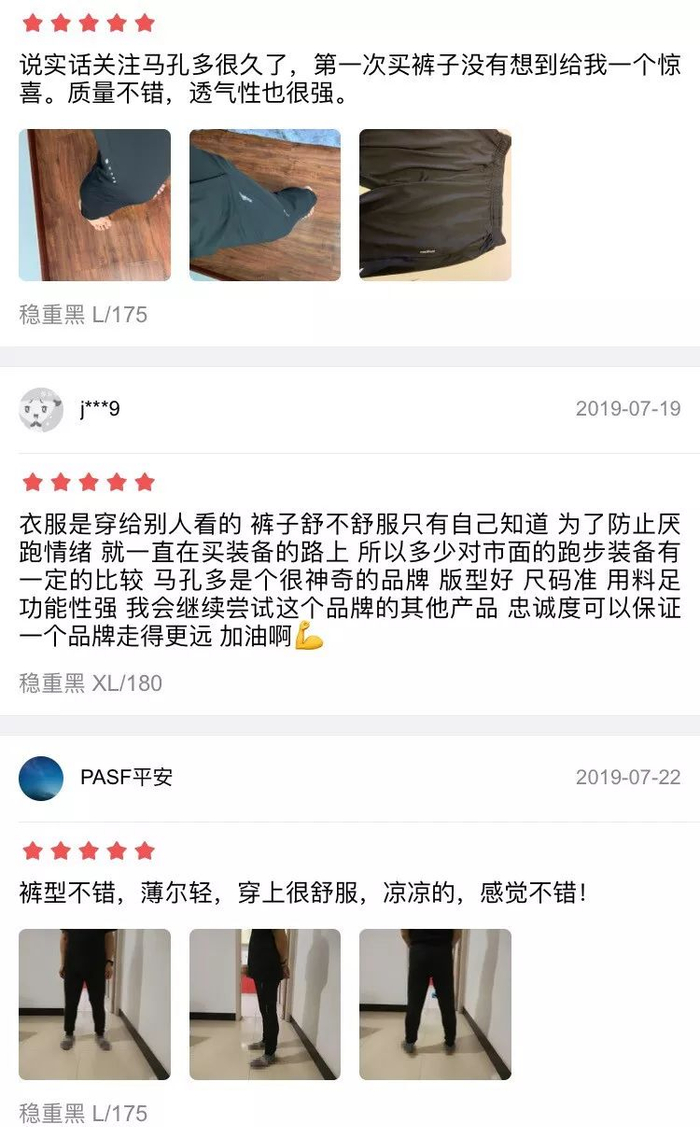
Task: Open the waistband close-up photo in the 稳重黑 L/175 惊喜 review
Action: click(435, 205)
